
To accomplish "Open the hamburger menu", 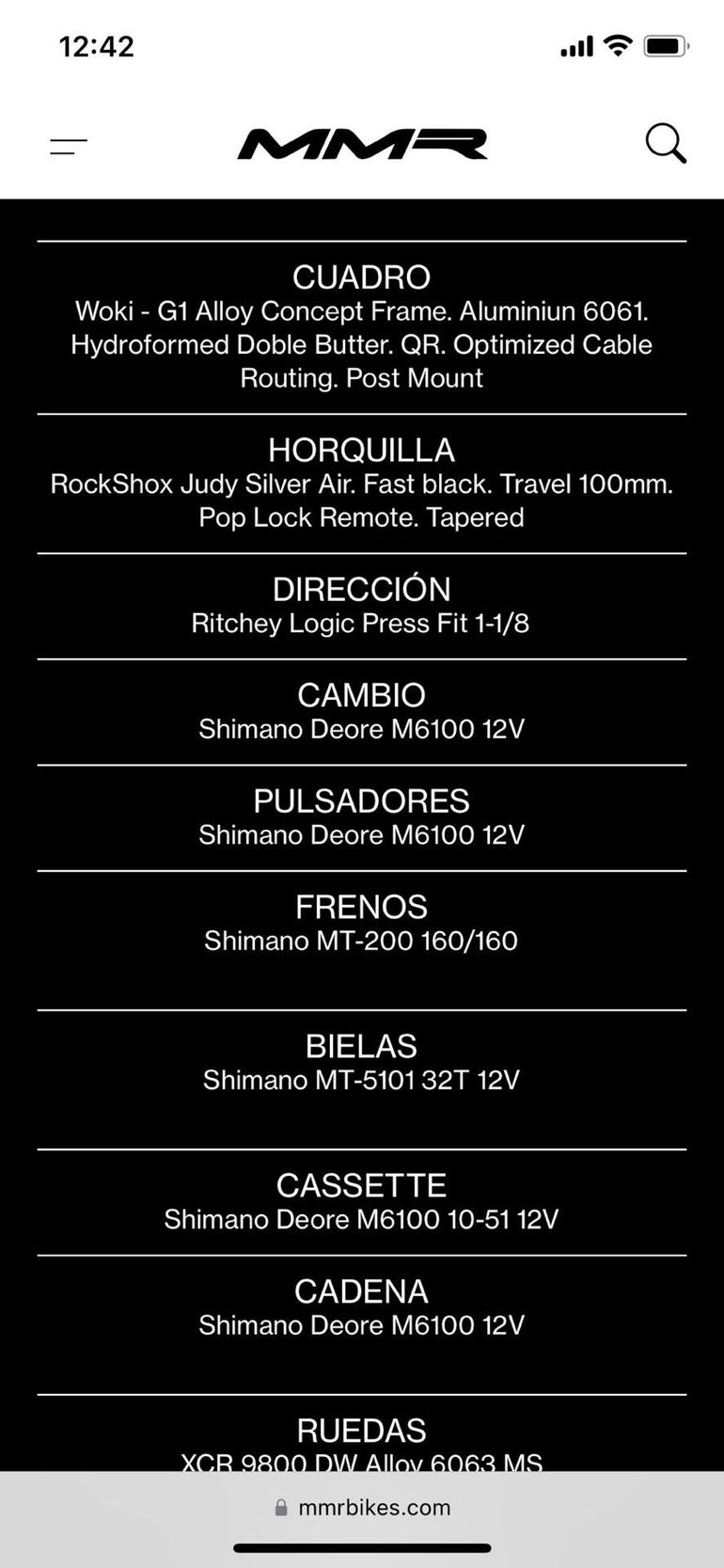I will [x=69, y=146].
